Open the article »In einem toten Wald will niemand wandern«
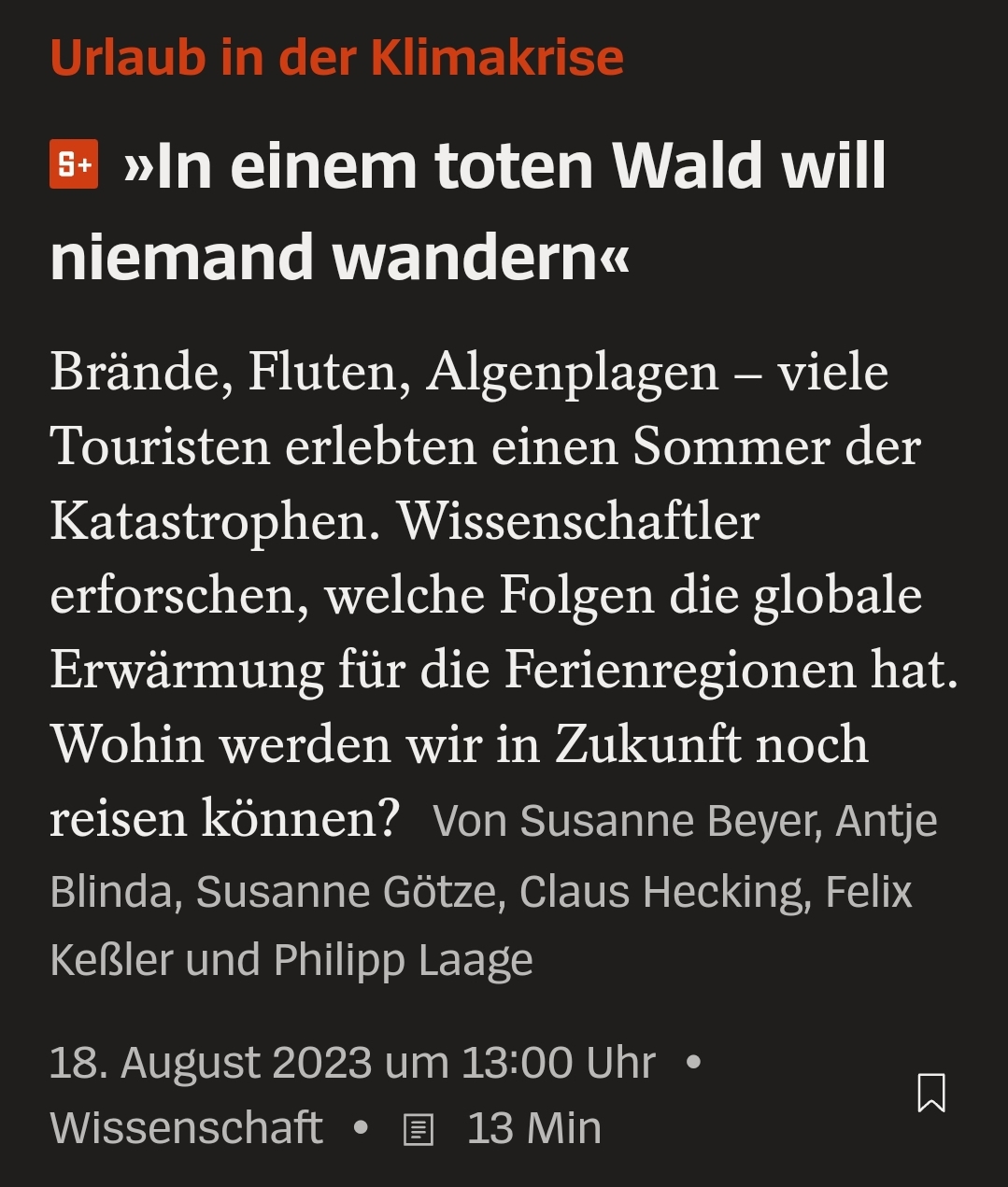Viewport: 1008px width, 1187px height. (467, 212)
